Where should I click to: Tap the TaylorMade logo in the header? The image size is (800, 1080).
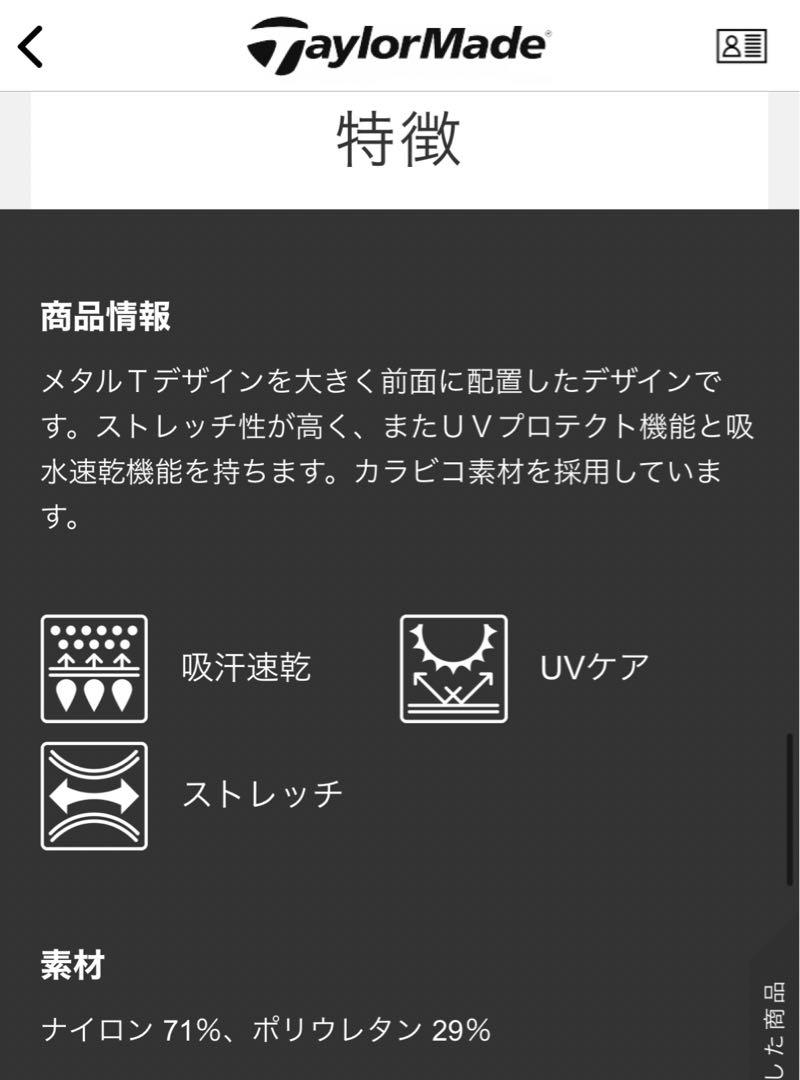399,45
